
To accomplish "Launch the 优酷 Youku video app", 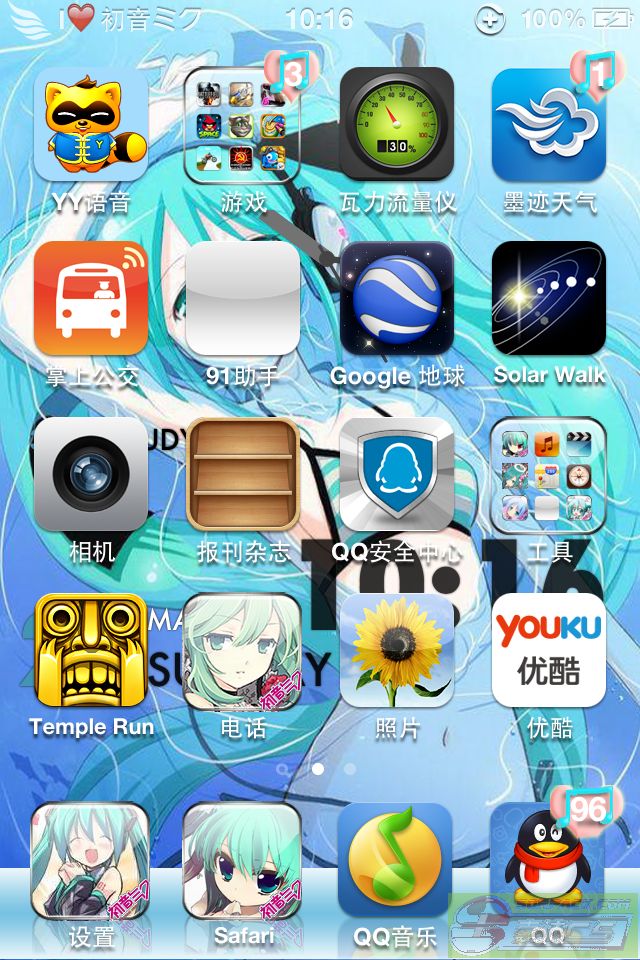I will pyautogui.click(x=548, y=650).
